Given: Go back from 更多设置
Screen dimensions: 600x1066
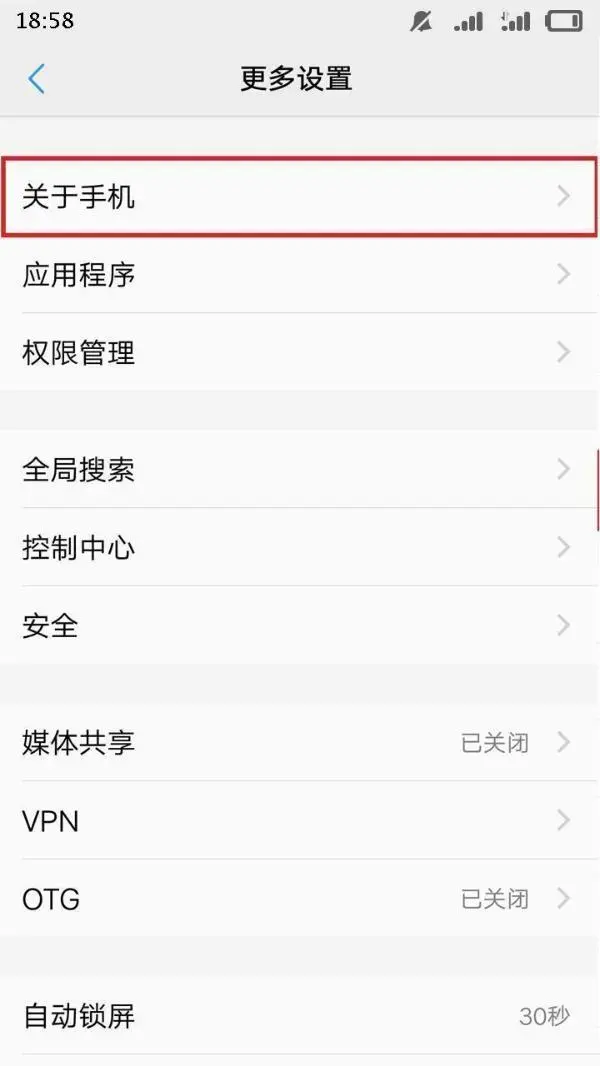Looking at the screenshot, I should point(37,79).
